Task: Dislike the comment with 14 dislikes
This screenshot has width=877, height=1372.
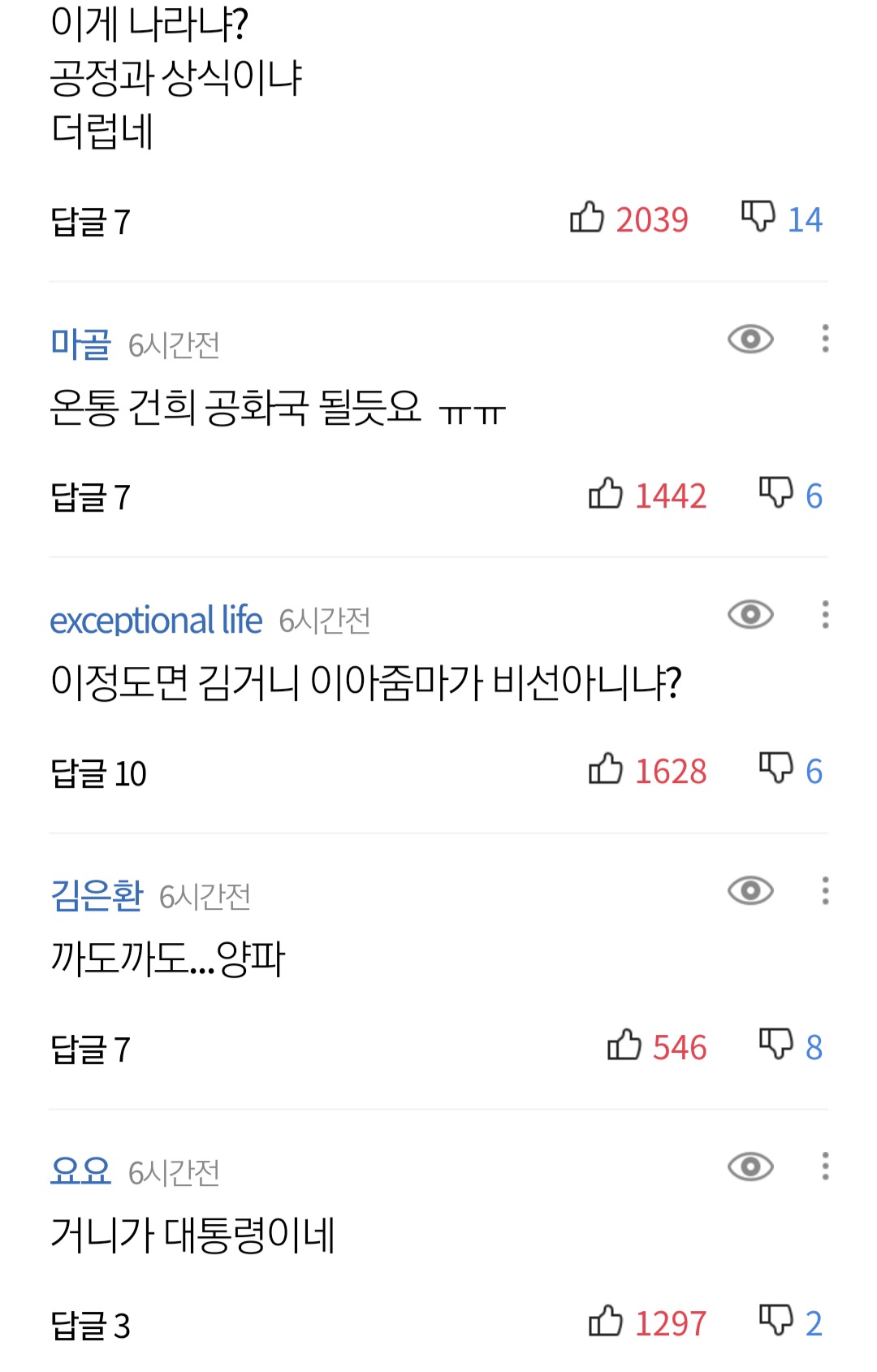Action: point(758,218)
